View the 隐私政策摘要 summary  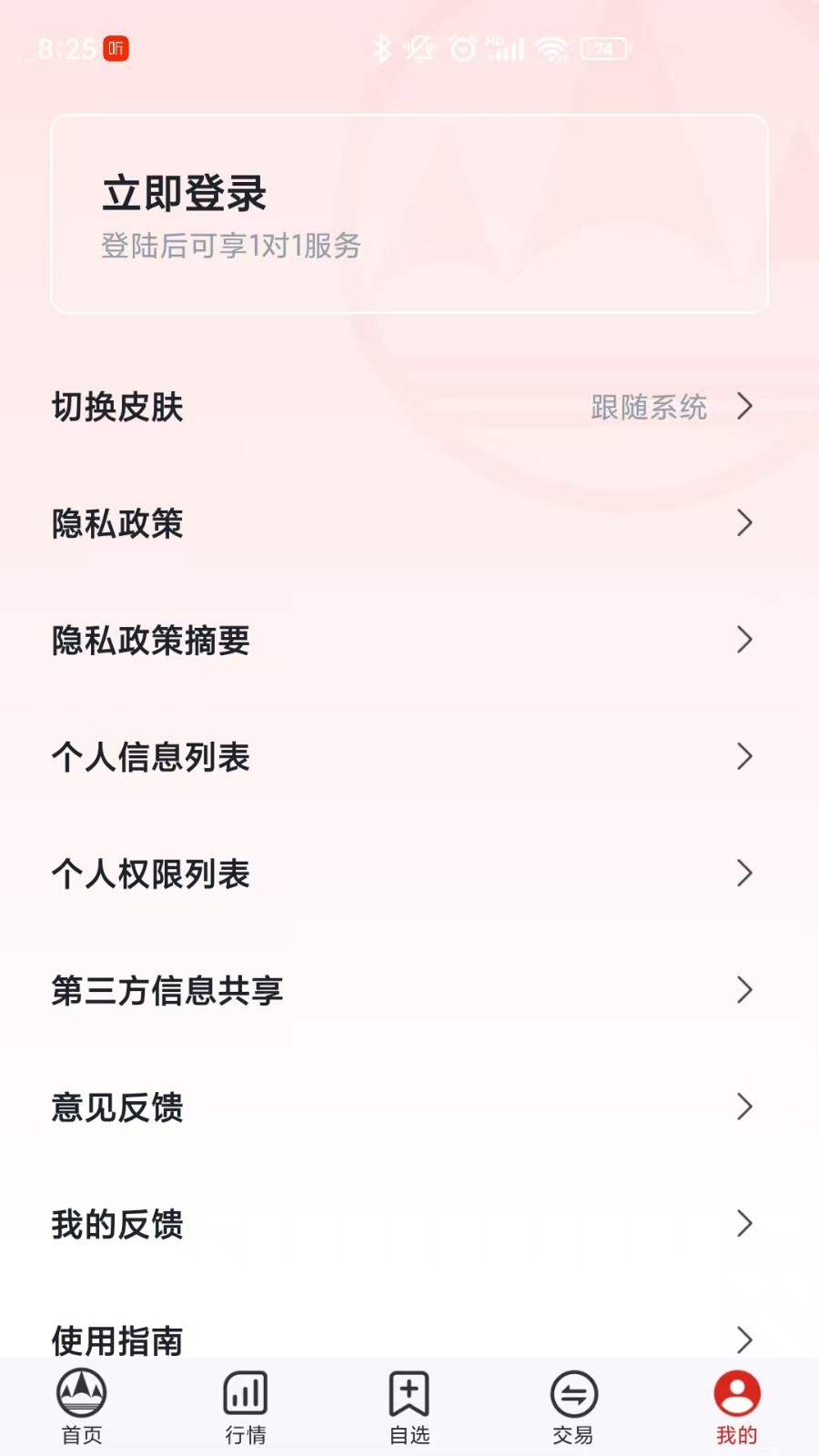pos(409,640)
